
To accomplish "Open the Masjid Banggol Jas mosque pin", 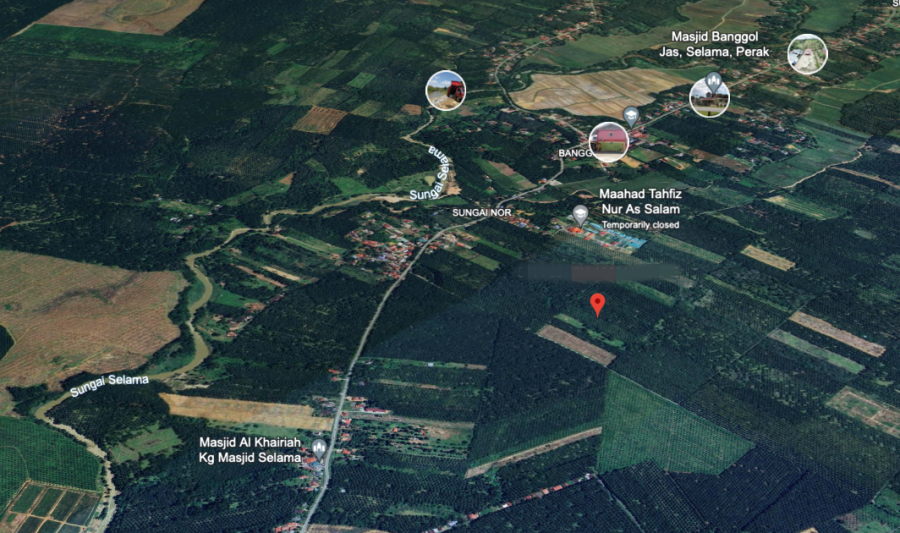I will [x=713, y=80].
